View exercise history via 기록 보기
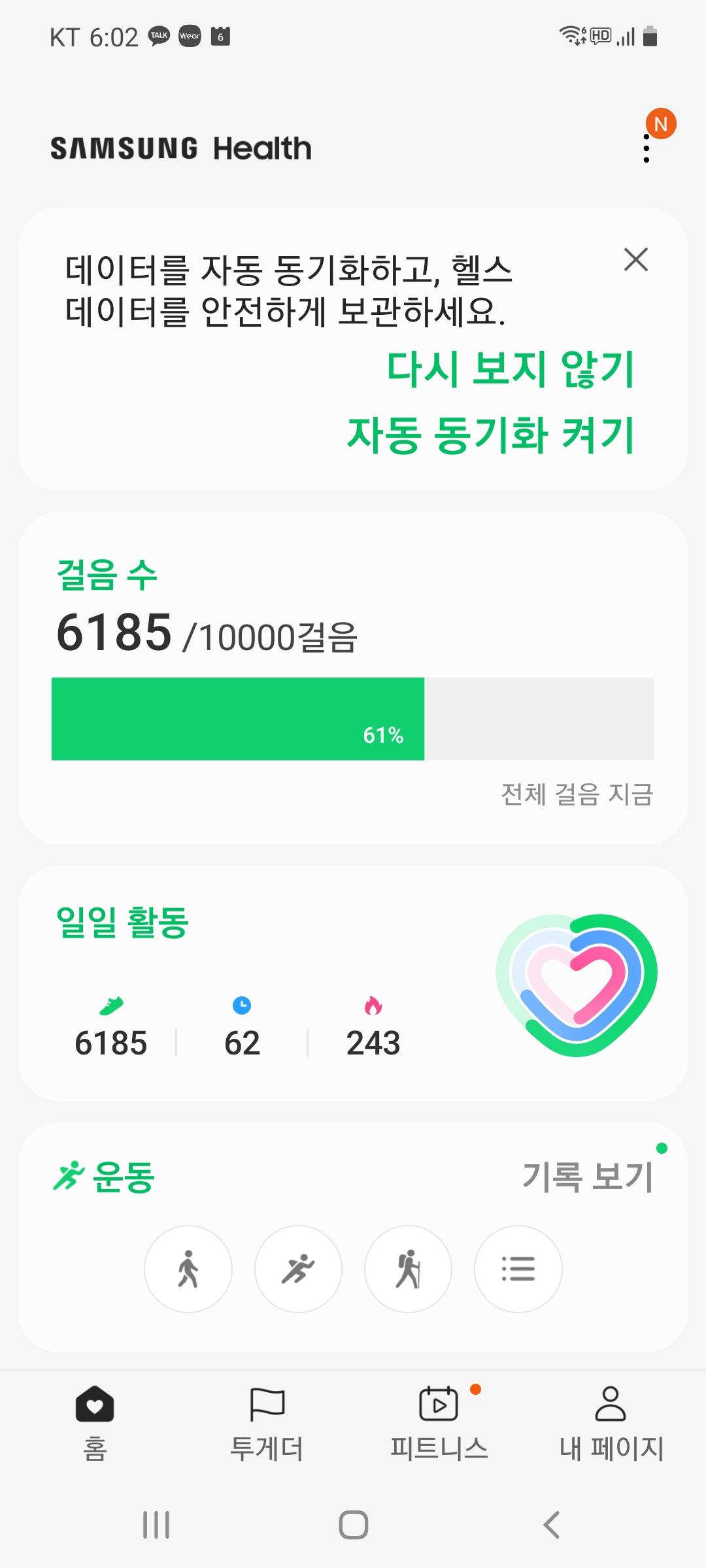The height and width of the screenshot is (1568, 706). [x=588, y=1177]
